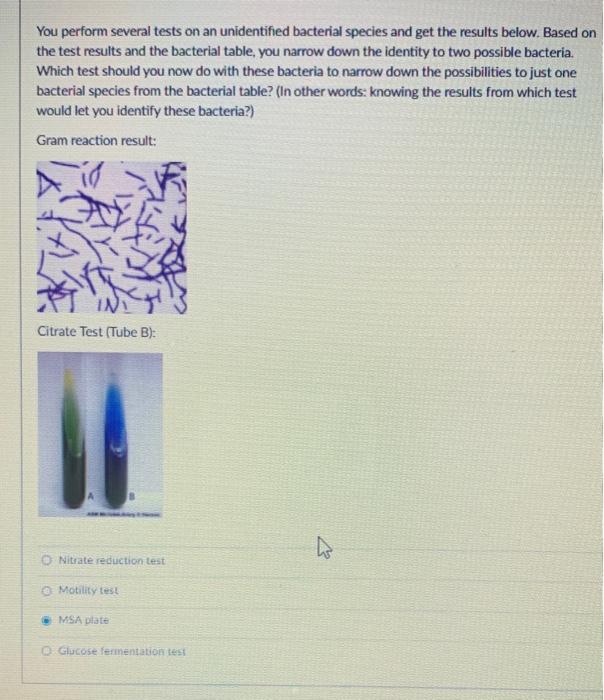Select the Nitrate reduction test option
604x700 pixels.
click(x=45, y=560)
